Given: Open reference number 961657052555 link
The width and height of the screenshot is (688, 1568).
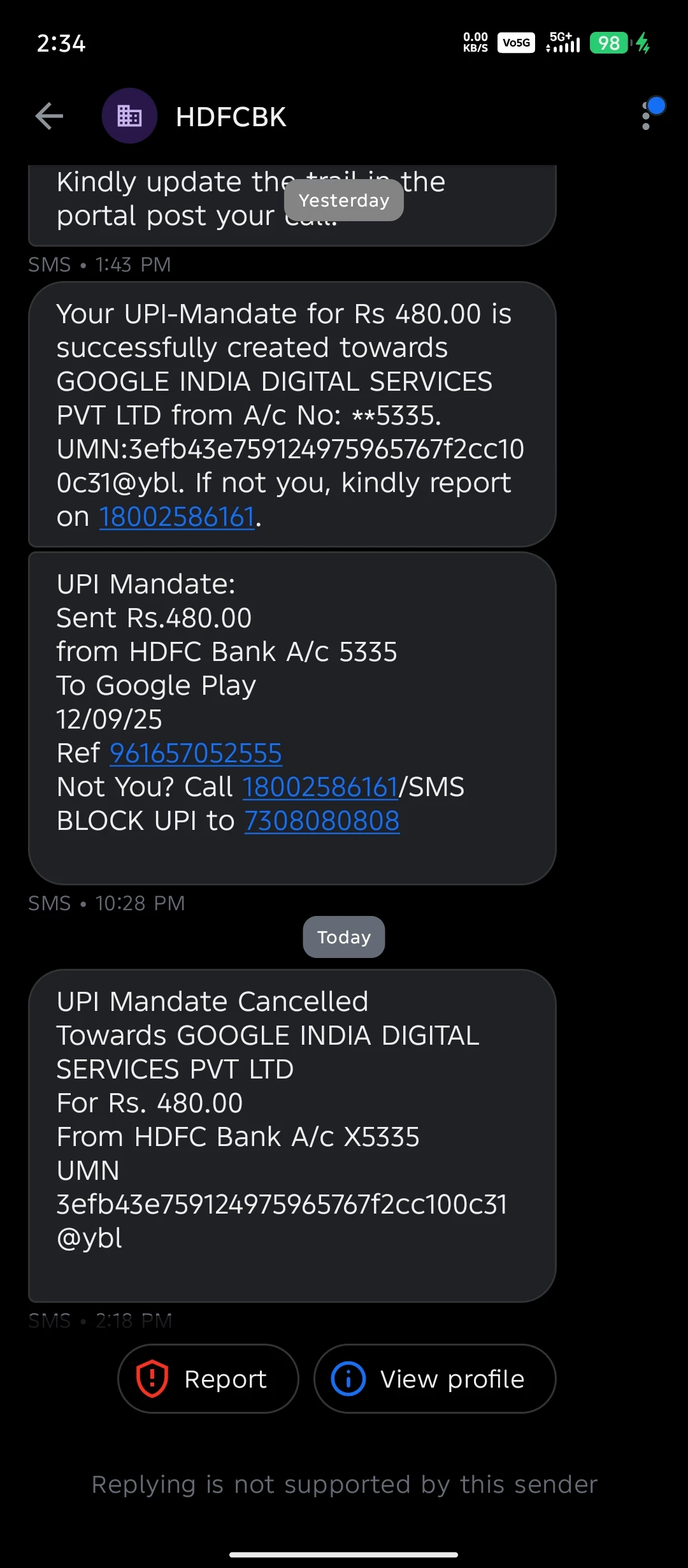Looking at the screenshot, I should point(196,753).
